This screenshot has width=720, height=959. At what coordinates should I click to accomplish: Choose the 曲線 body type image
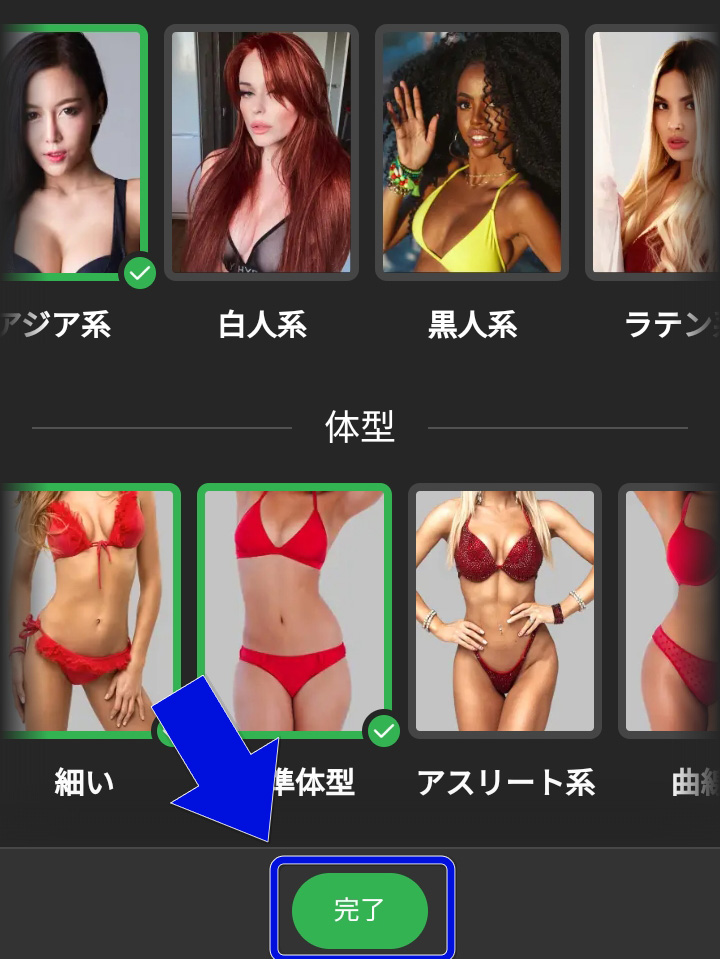[682, 611]
